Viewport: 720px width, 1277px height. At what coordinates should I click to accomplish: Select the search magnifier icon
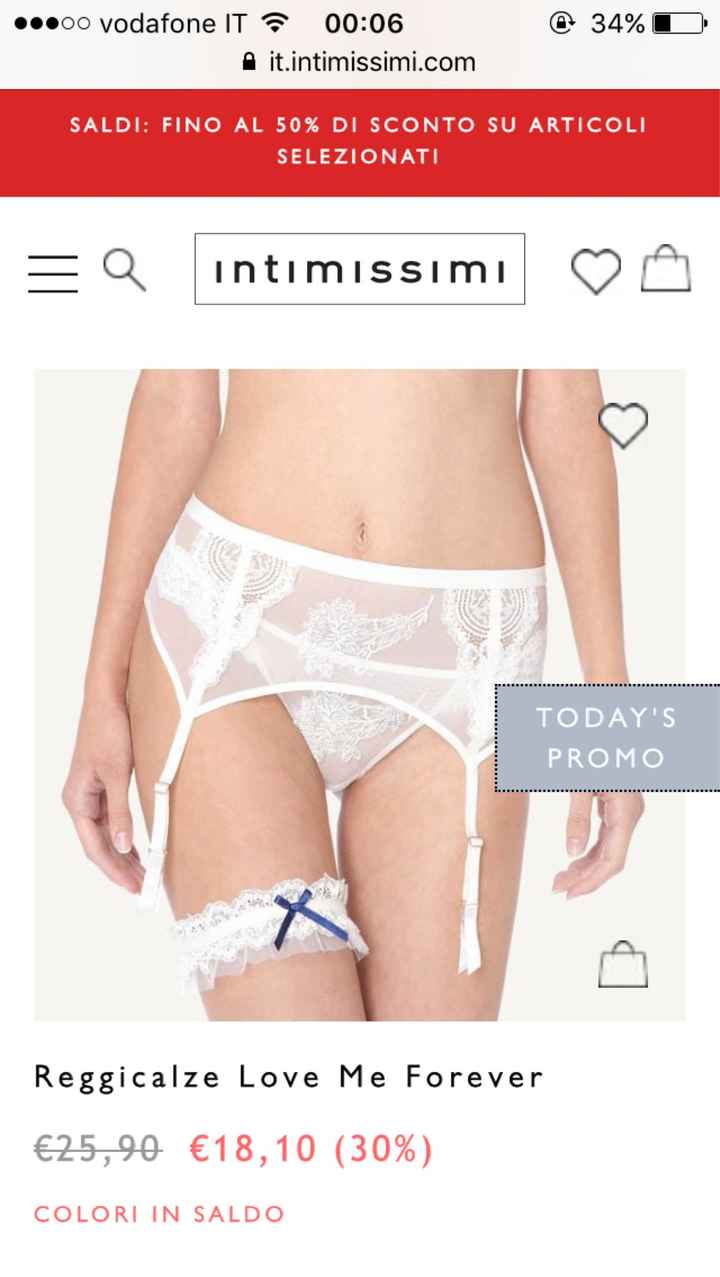tap(124, 270)
